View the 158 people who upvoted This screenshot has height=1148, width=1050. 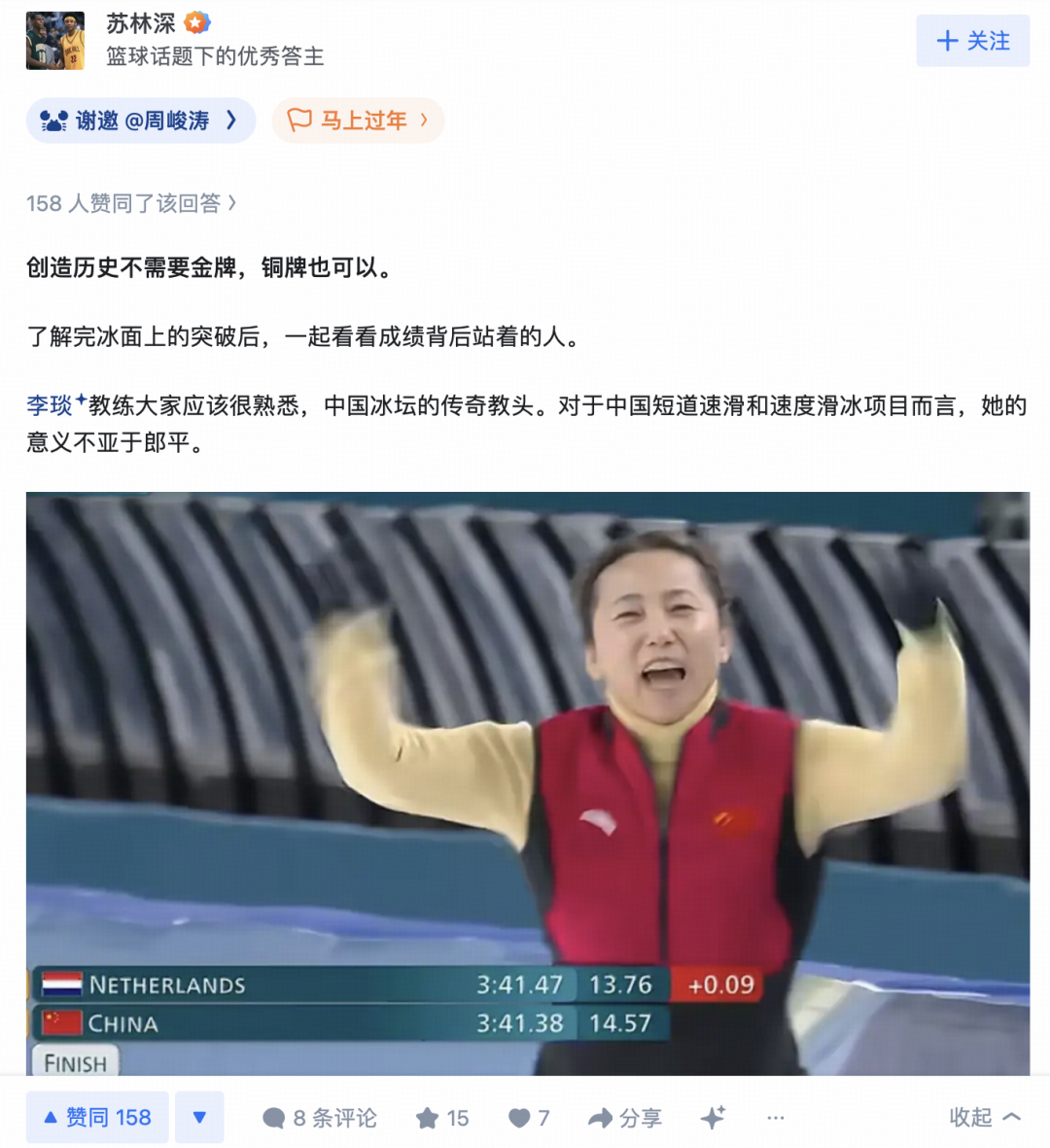point(130,203)
